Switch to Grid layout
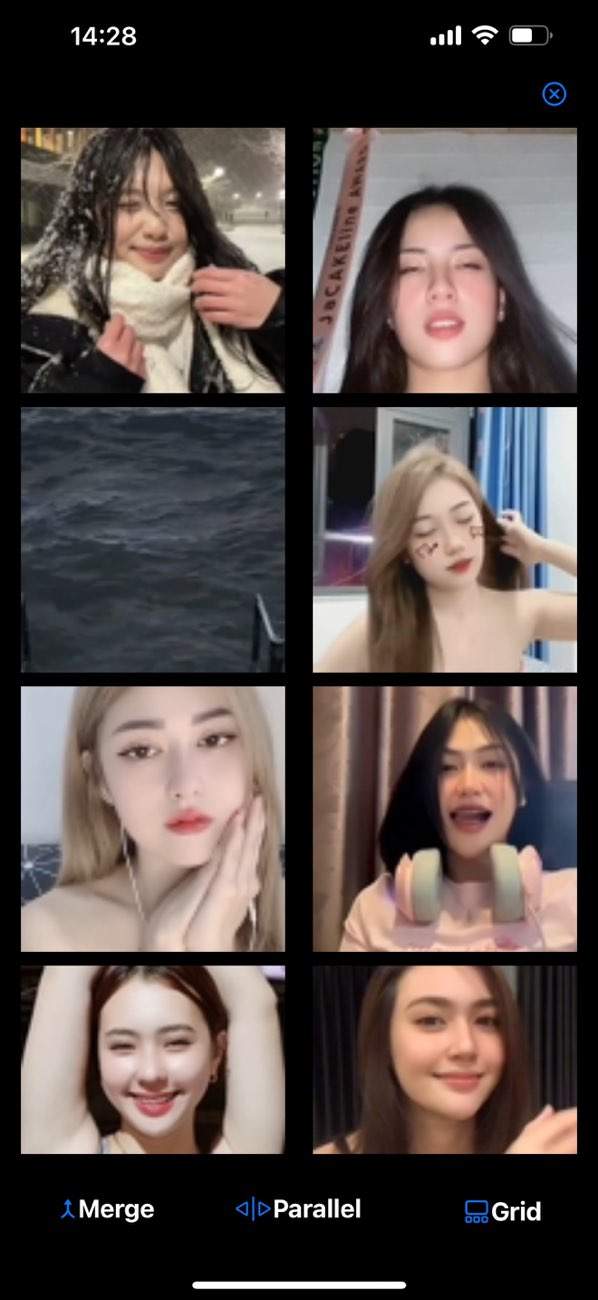The width and height of the screenshot is (598, 1300). [503, 1212]
